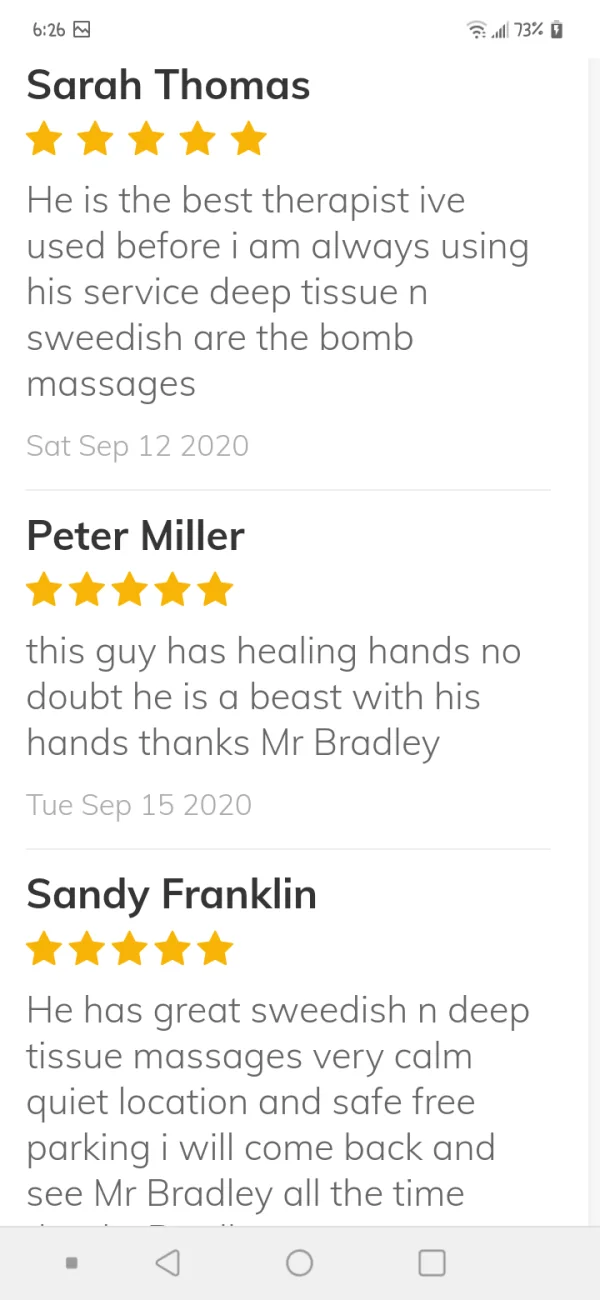Go to the home screen
This screenshot has height=1300, width=600.
point(300,1263)
